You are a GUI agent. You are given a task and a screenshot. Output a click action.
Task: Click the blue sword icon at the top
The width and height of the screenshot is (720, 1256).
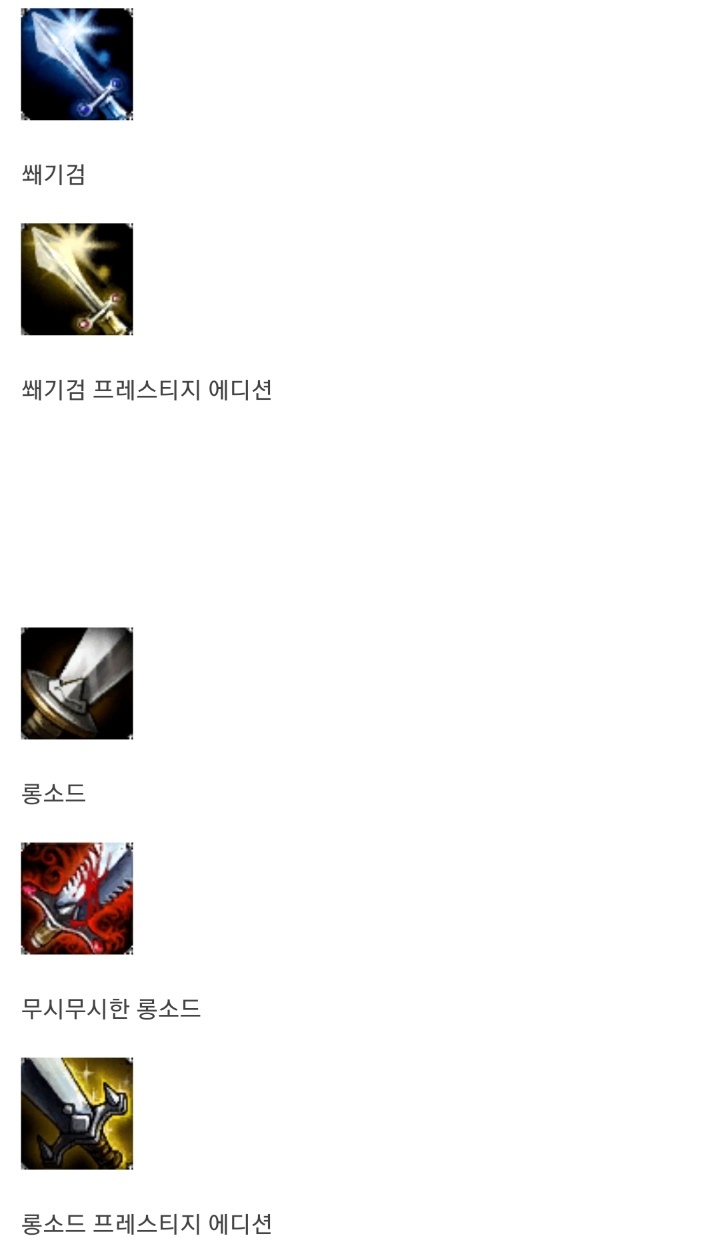[x=77, y=63]
